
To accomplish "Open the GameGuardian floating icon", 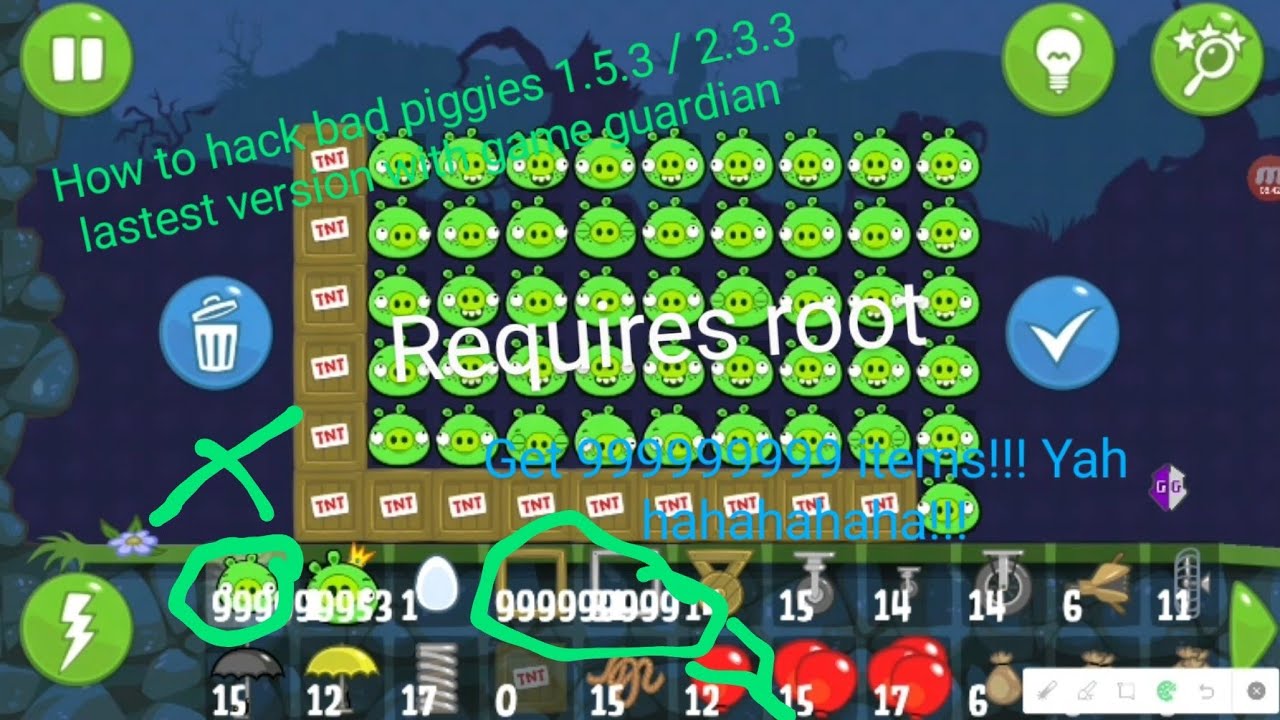I will (x=1168, y=484).
